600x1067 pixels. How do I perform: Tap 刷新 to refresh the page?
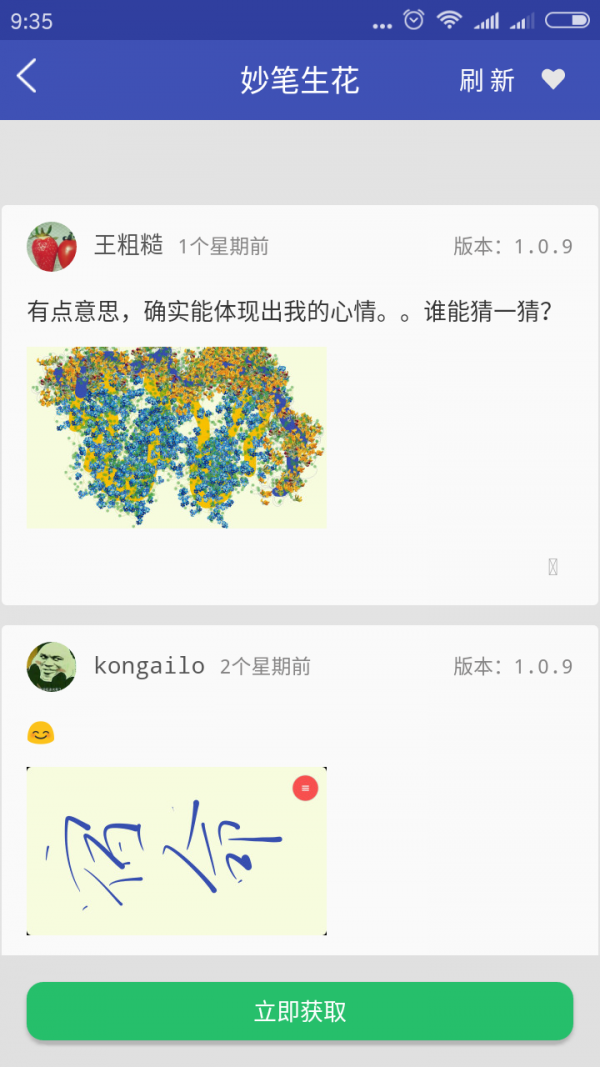point(486,80)
